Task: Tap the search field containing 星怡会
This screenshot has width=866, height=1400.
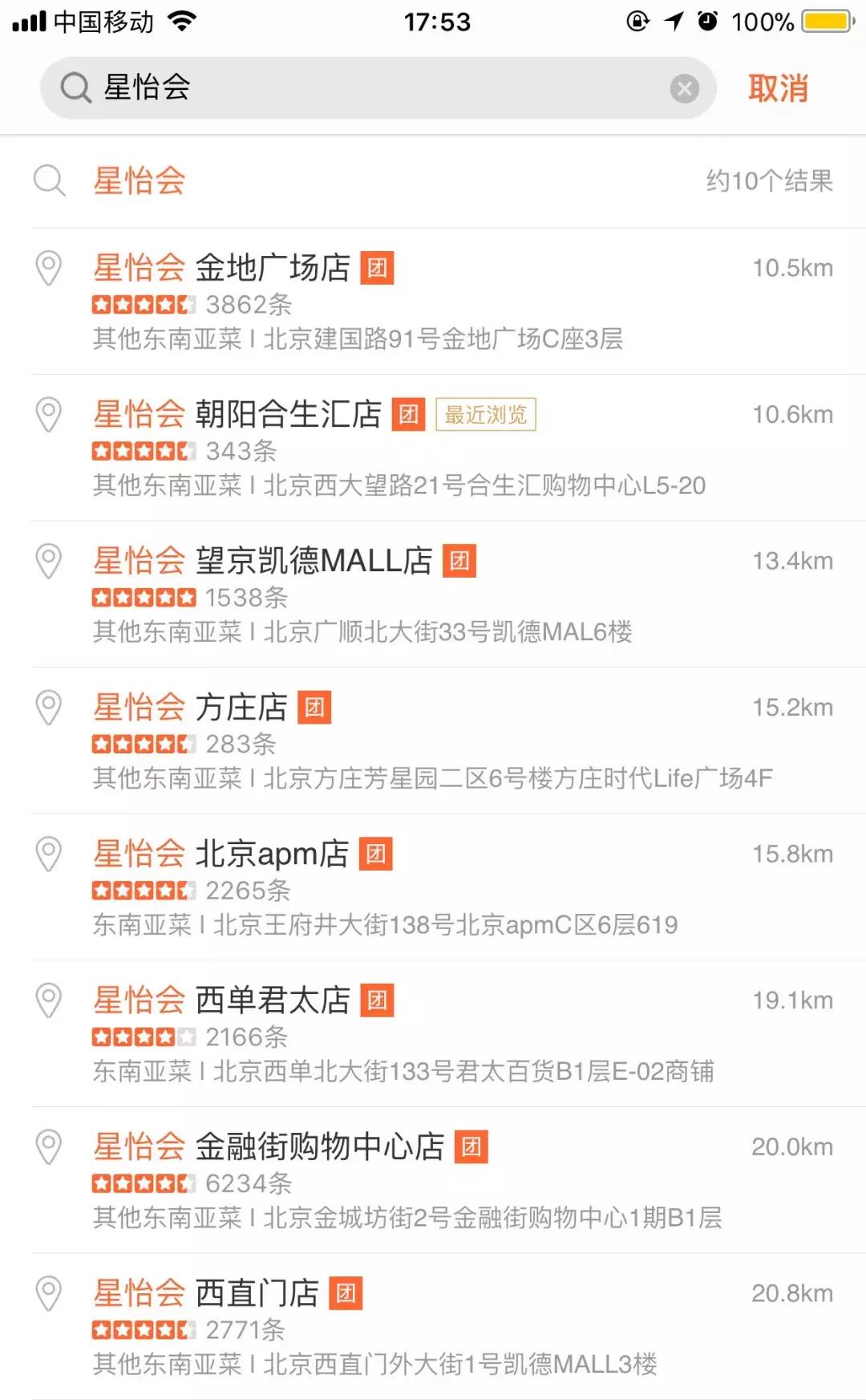Action: point(361,87)
